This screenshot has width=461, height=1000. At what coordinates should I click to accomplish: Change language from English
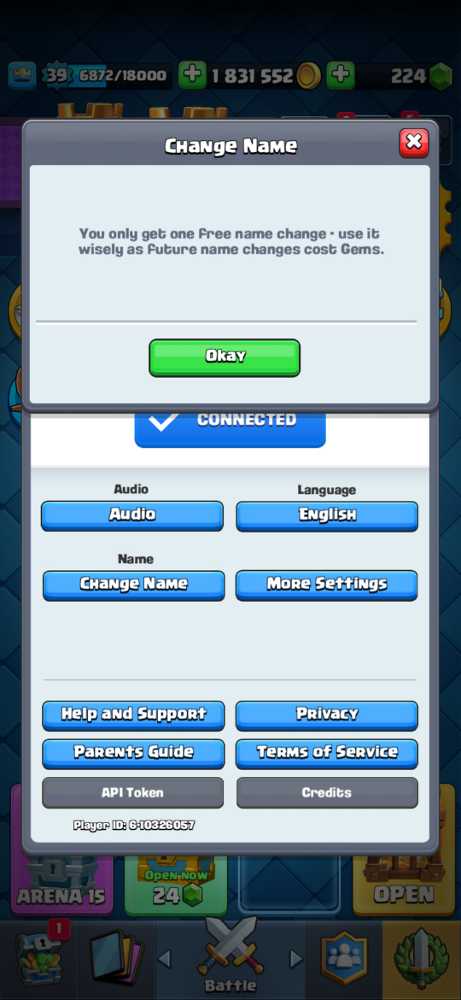327,515
